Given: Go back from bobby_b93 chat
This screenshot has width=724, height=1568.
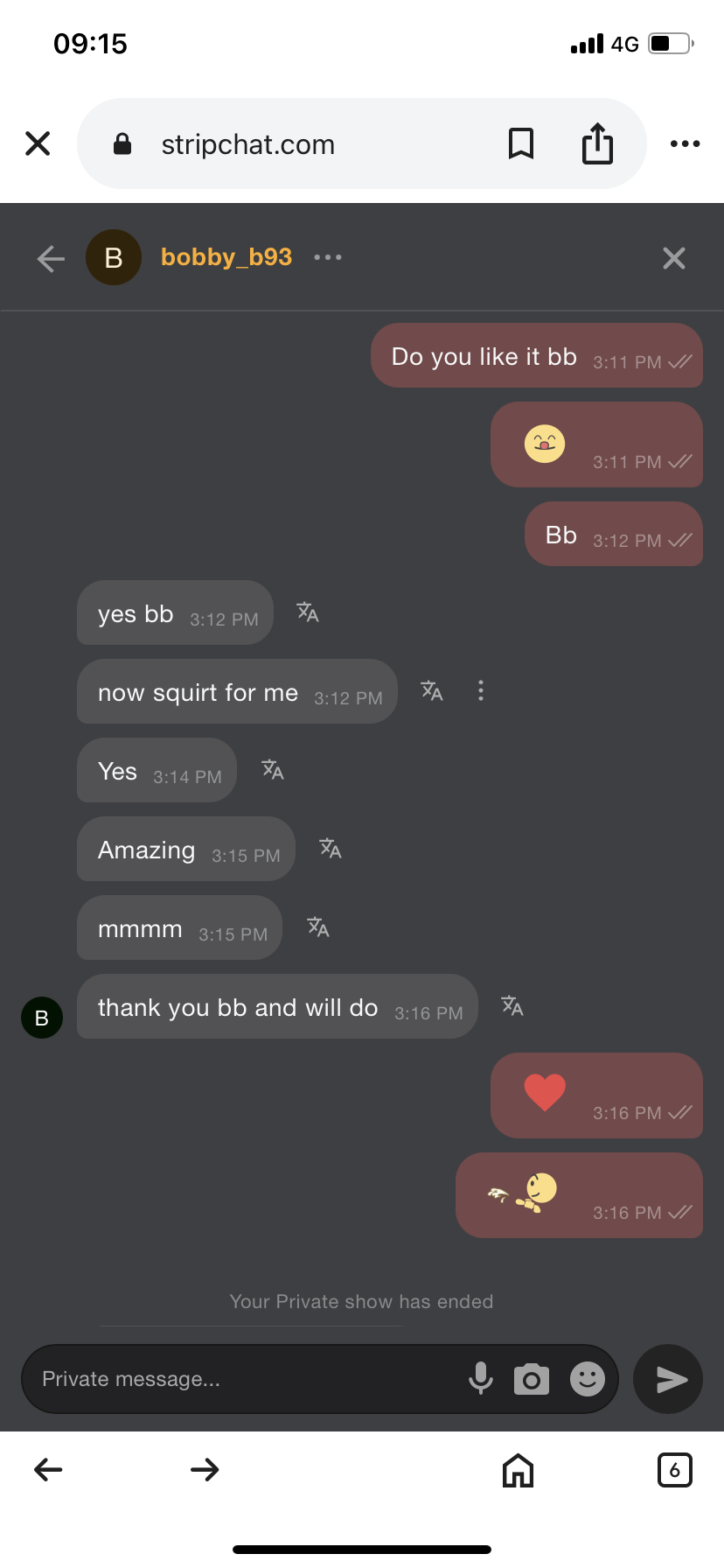Looking at the screenshot, I should [x=51, y=258].
